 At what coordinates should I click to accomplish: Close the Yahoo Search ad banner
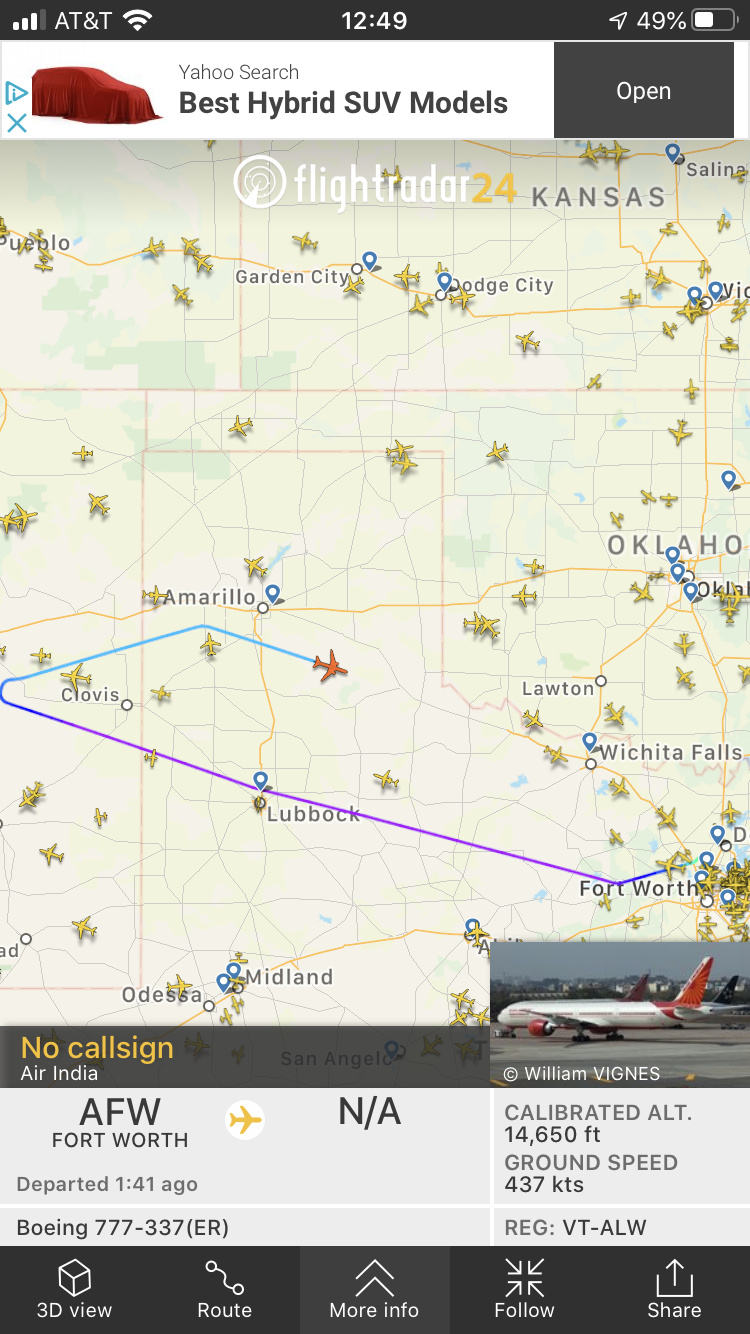(16, 123)
